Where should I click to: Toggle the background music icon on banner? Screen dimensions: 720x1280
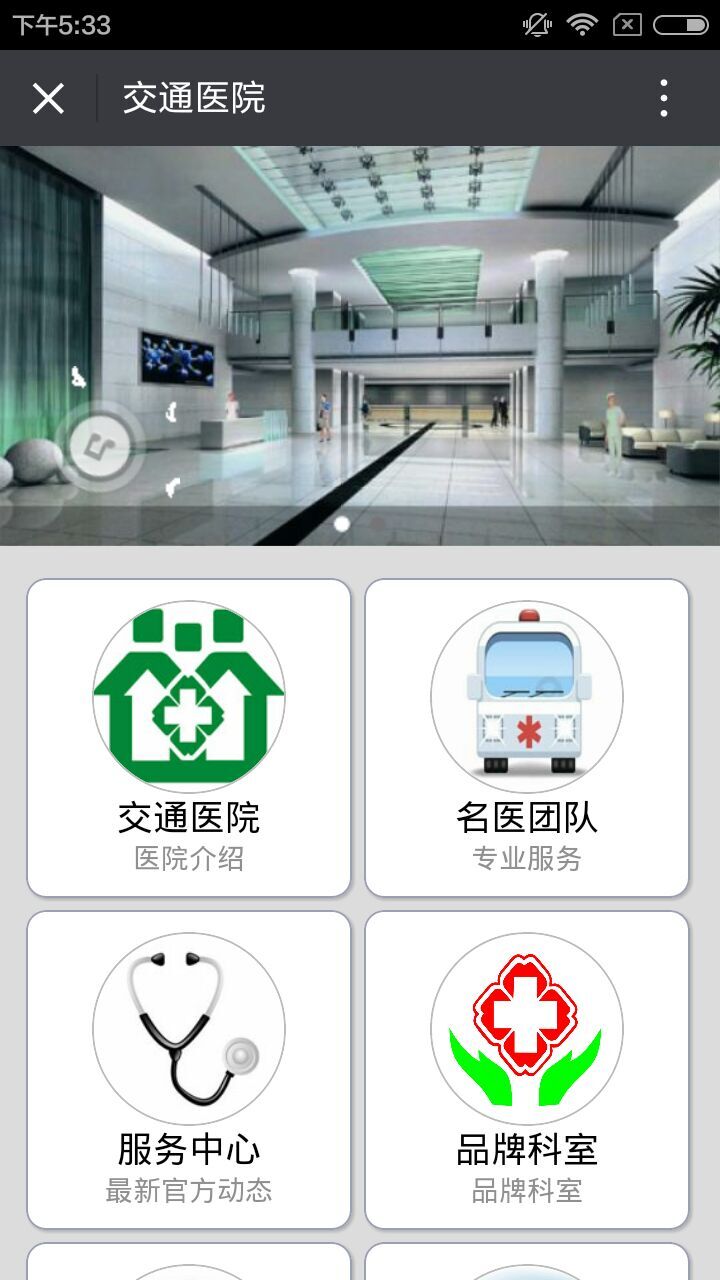99,445
